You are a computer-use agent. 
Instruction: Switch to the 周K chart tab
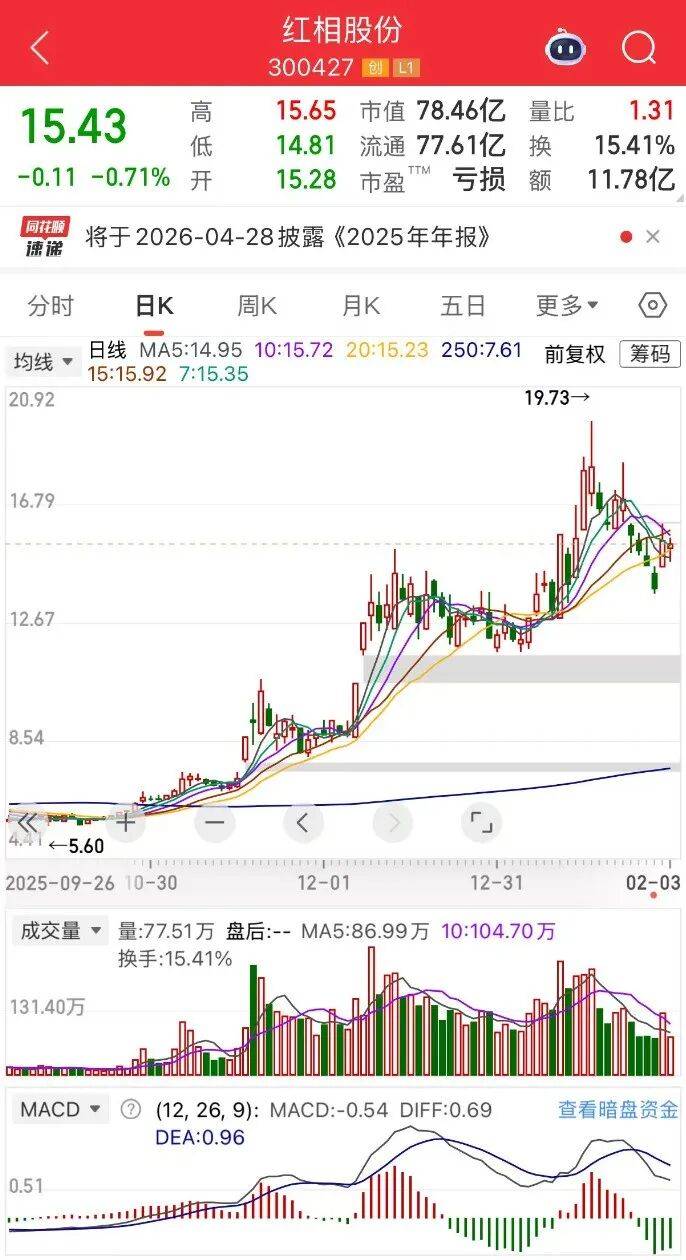pyautogui.click(x=257, y=305)
